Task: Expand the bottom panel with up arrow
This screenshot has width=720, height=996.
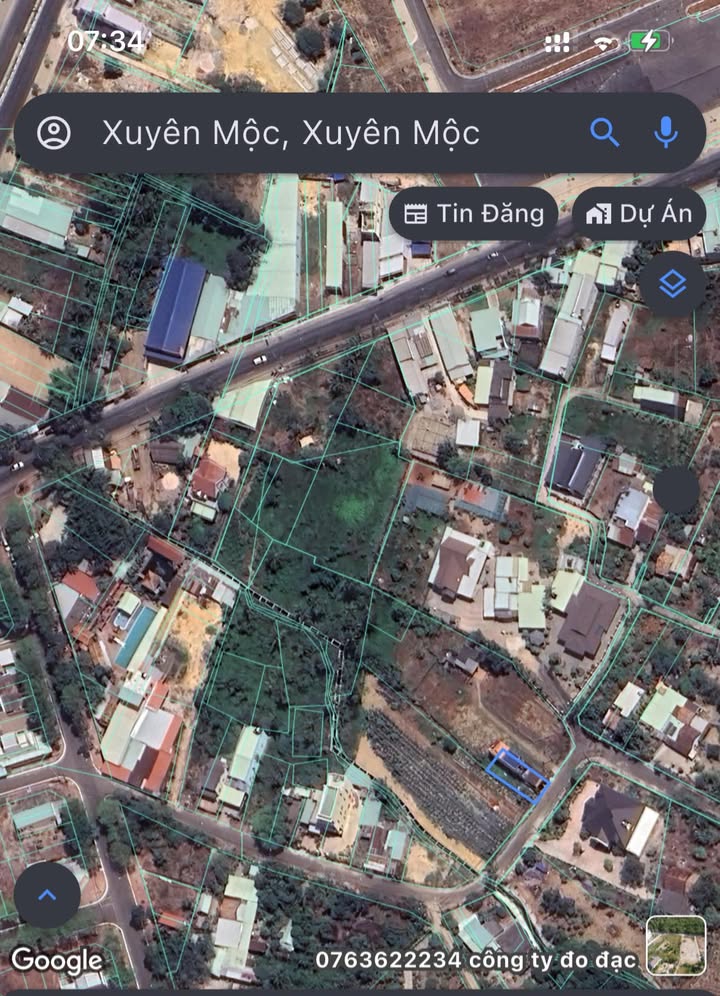Action: (47, 895)
